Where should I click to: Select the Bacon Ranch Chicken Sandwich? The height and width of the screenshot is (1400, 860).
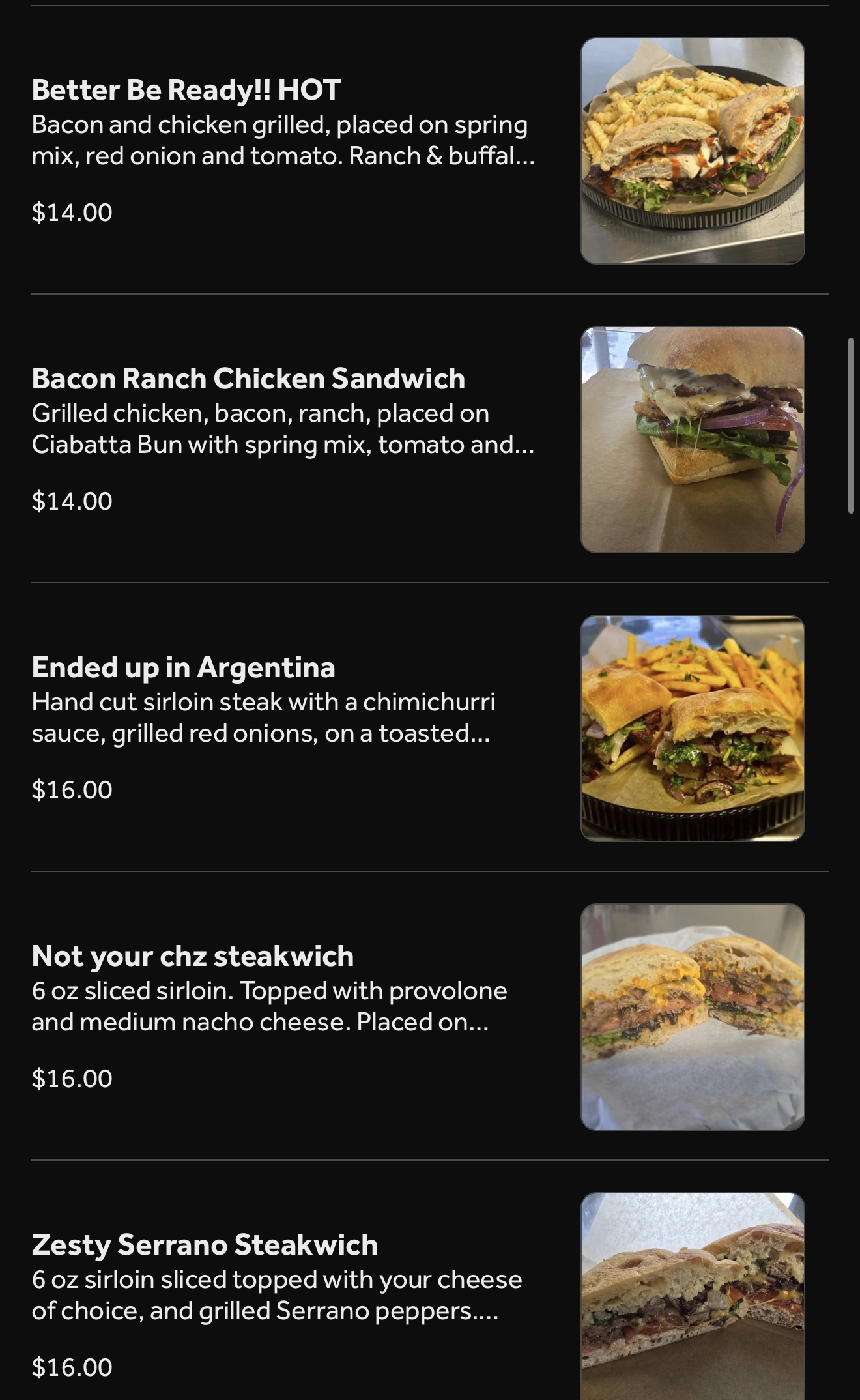[248, 379]
